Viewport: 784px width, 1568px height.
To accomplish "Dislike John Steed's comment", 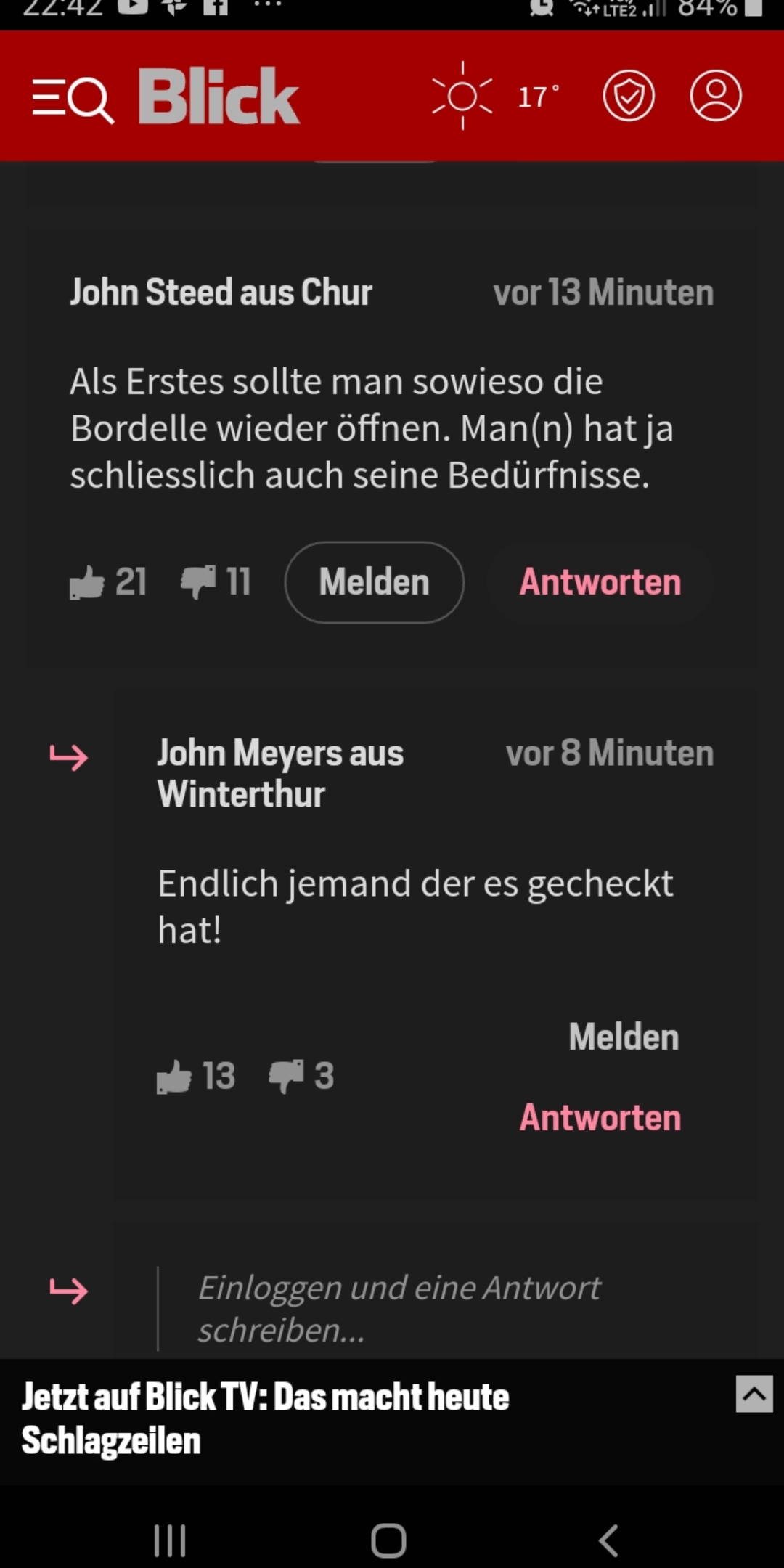I will [x=198, y=582].
